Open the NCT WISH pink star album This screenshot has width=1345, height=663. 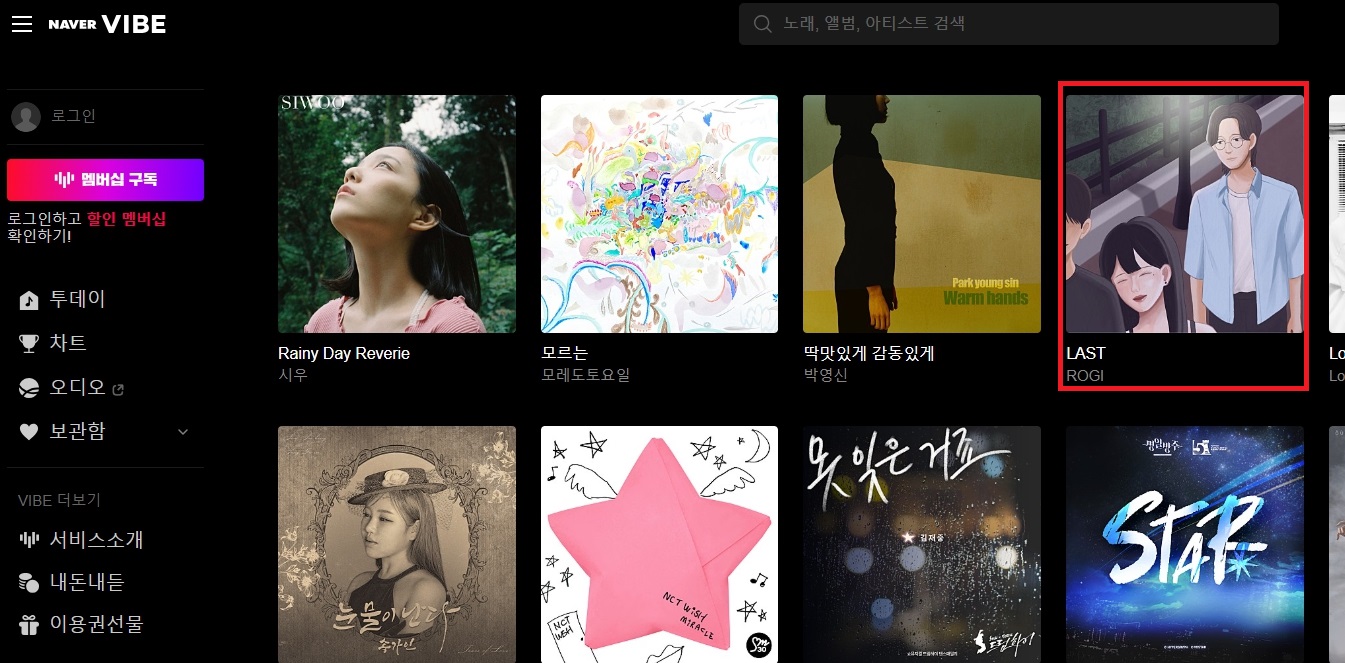pyautogui.click(x=659, y=544)
